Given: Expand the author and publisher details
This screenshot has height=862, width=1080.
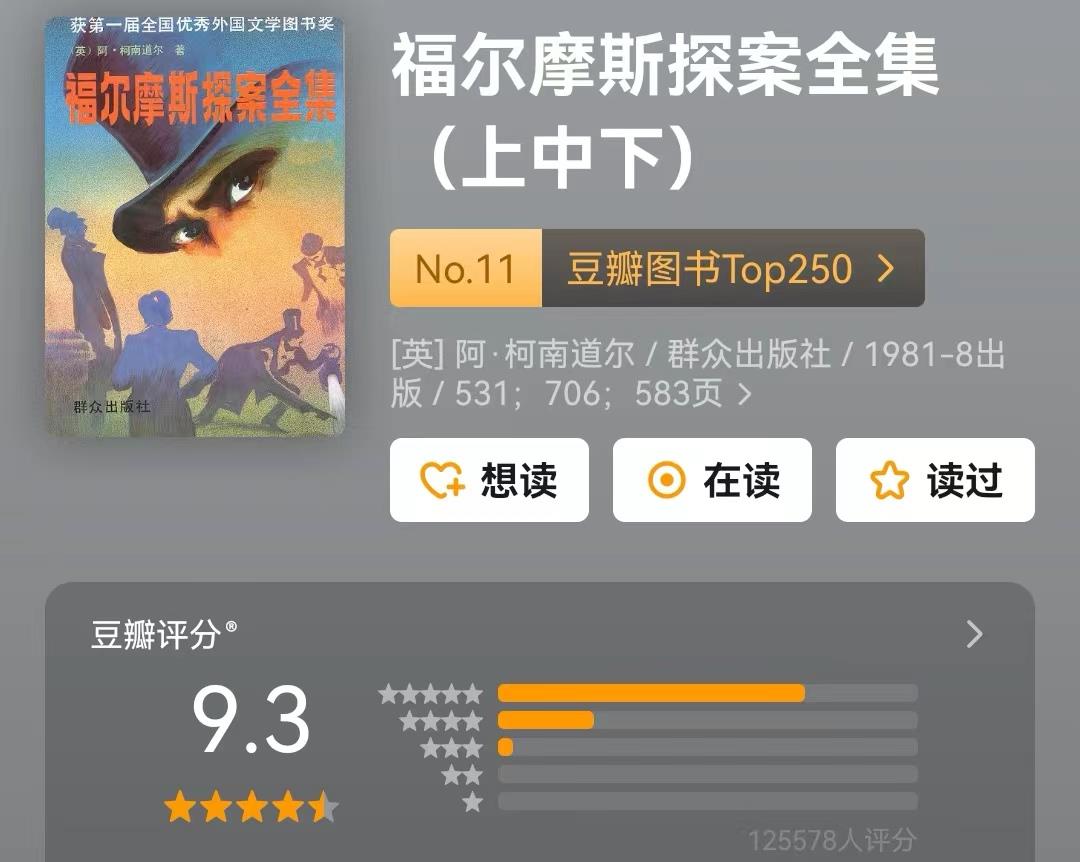Looking at the screenshot, I should [744, 394].
